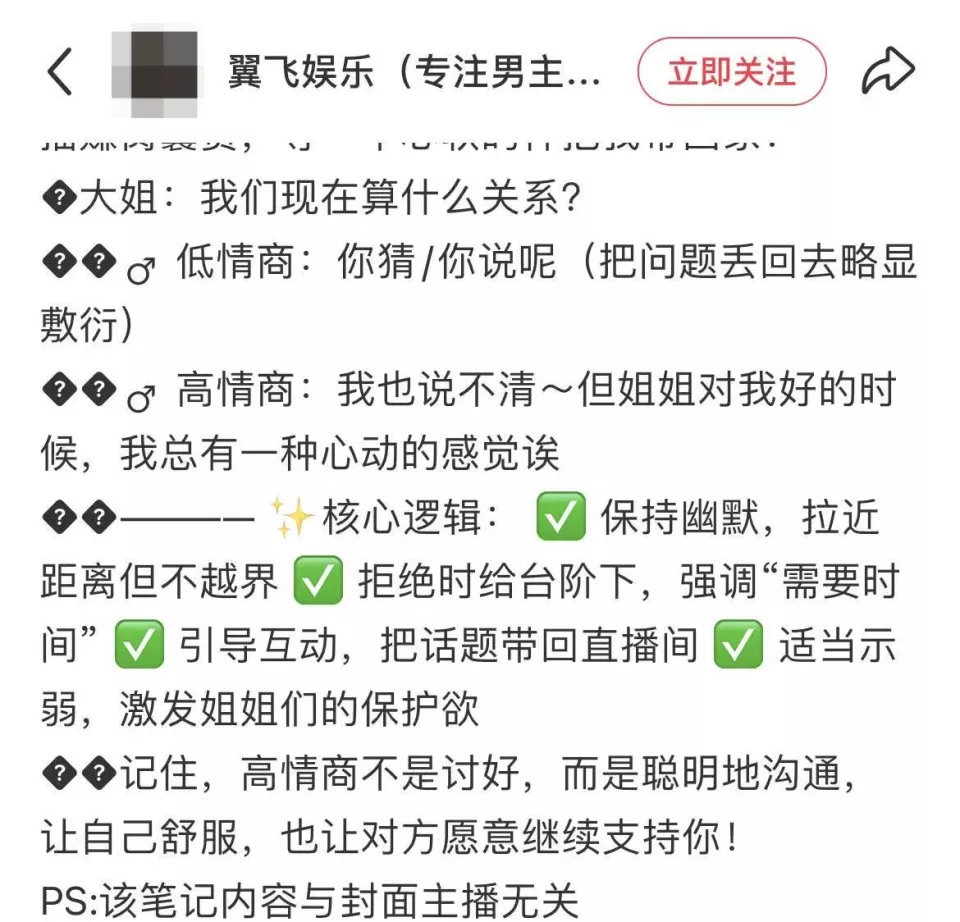Go back using the top-left arrow
The image size is (960, 922).
point(60,72)
